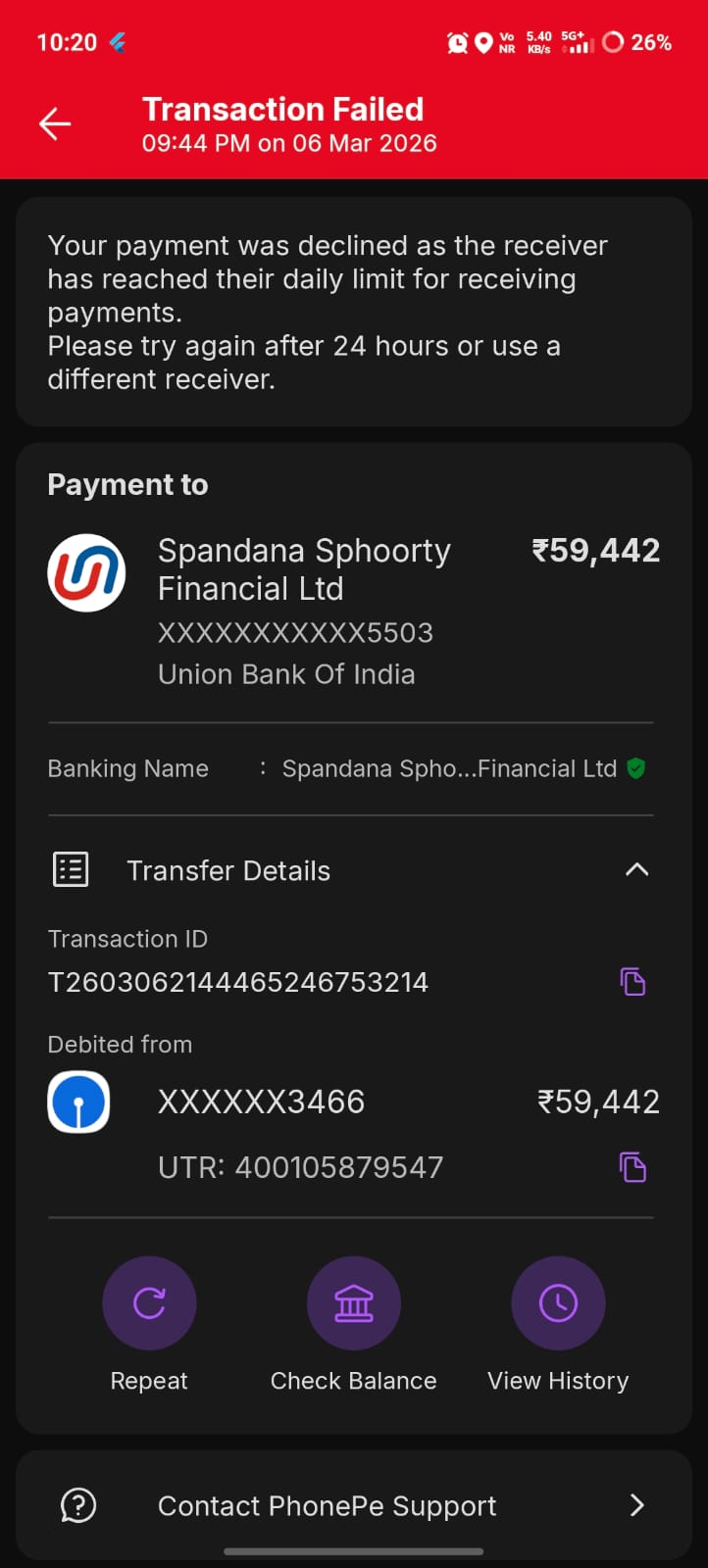Viewport: 708px width, 1568px height.
Task: View History of transactions
Action: [558, 1303]
